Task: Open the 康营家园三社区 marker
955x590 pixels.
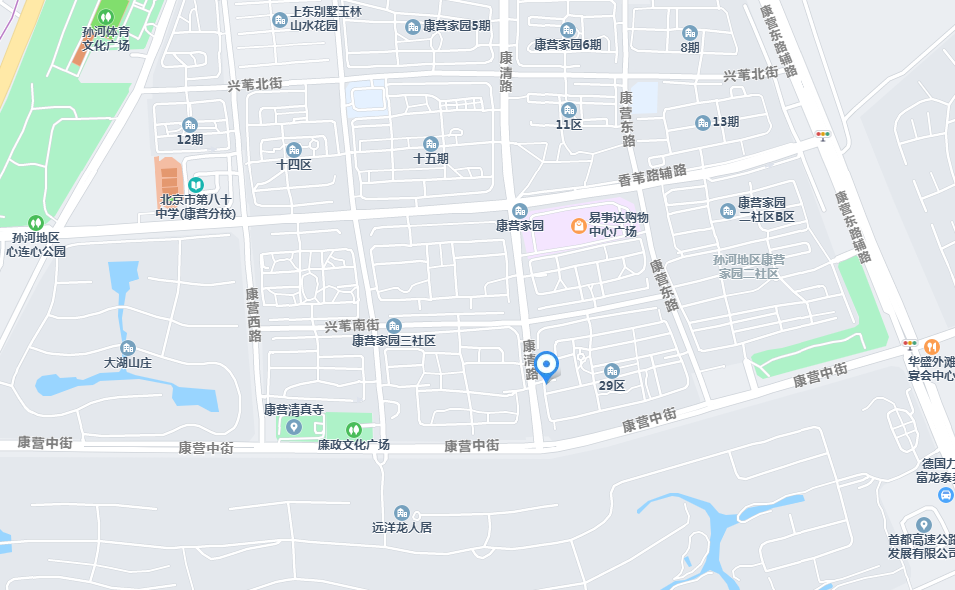Action: point(394,326)
